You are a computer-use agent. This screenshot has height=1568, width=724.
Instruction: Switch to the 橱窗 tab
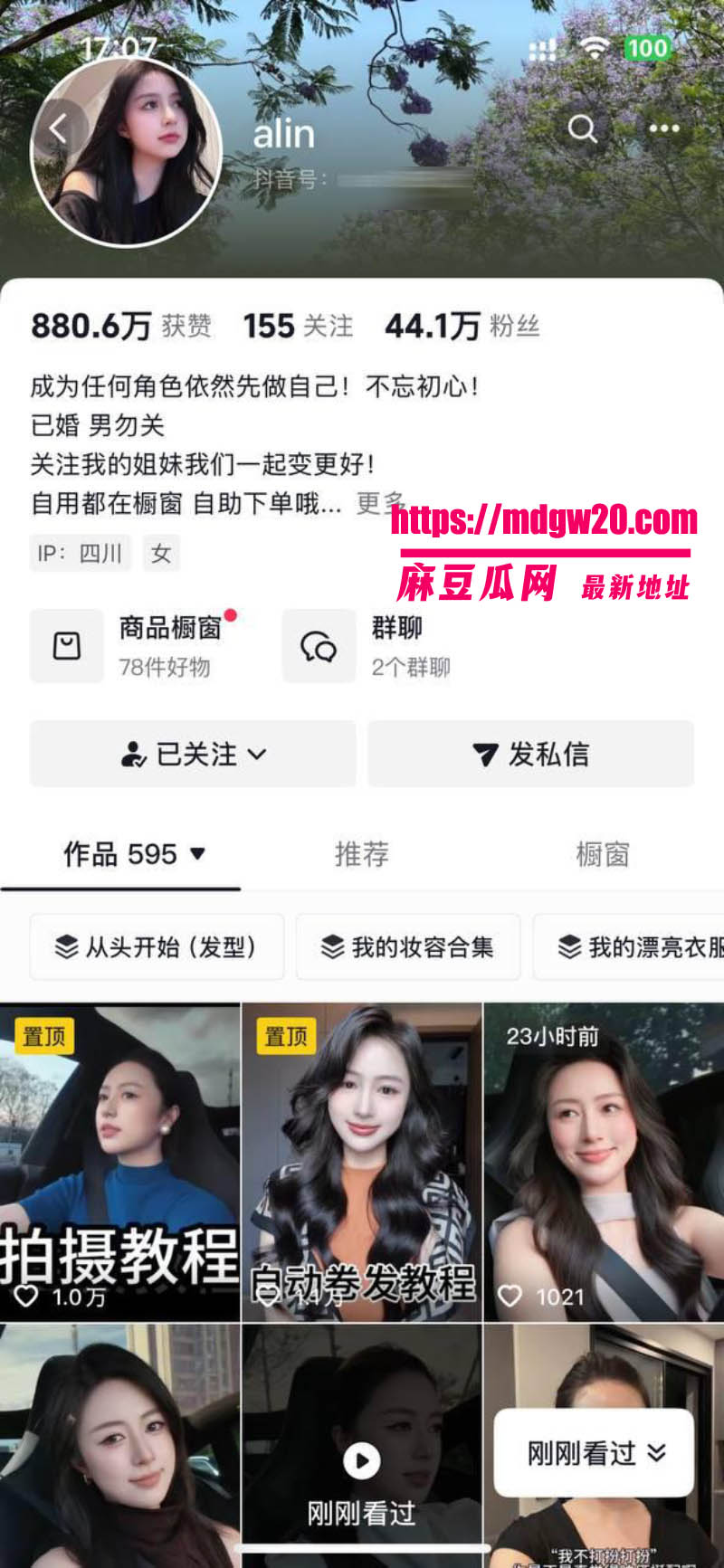click(x=603, y=853)
